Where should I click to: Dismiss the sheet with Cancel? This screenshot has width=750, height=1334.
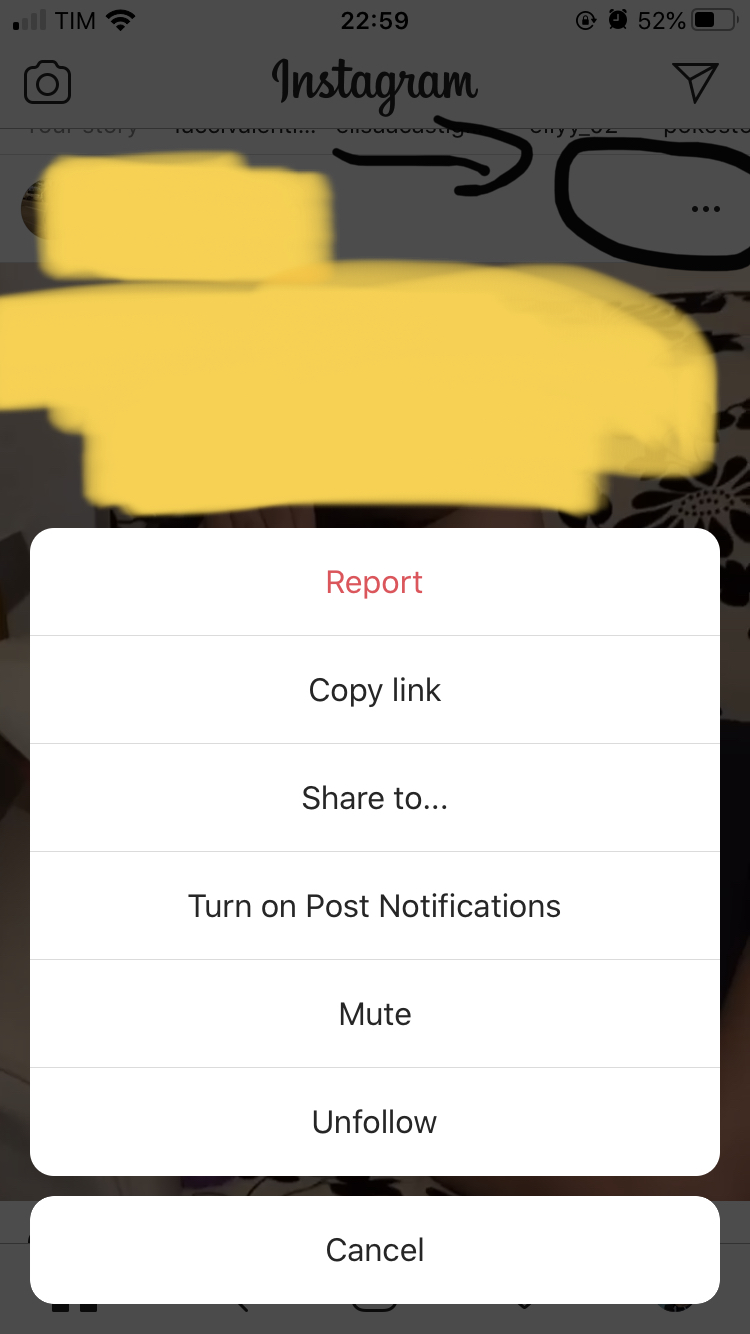(375, 1250)
